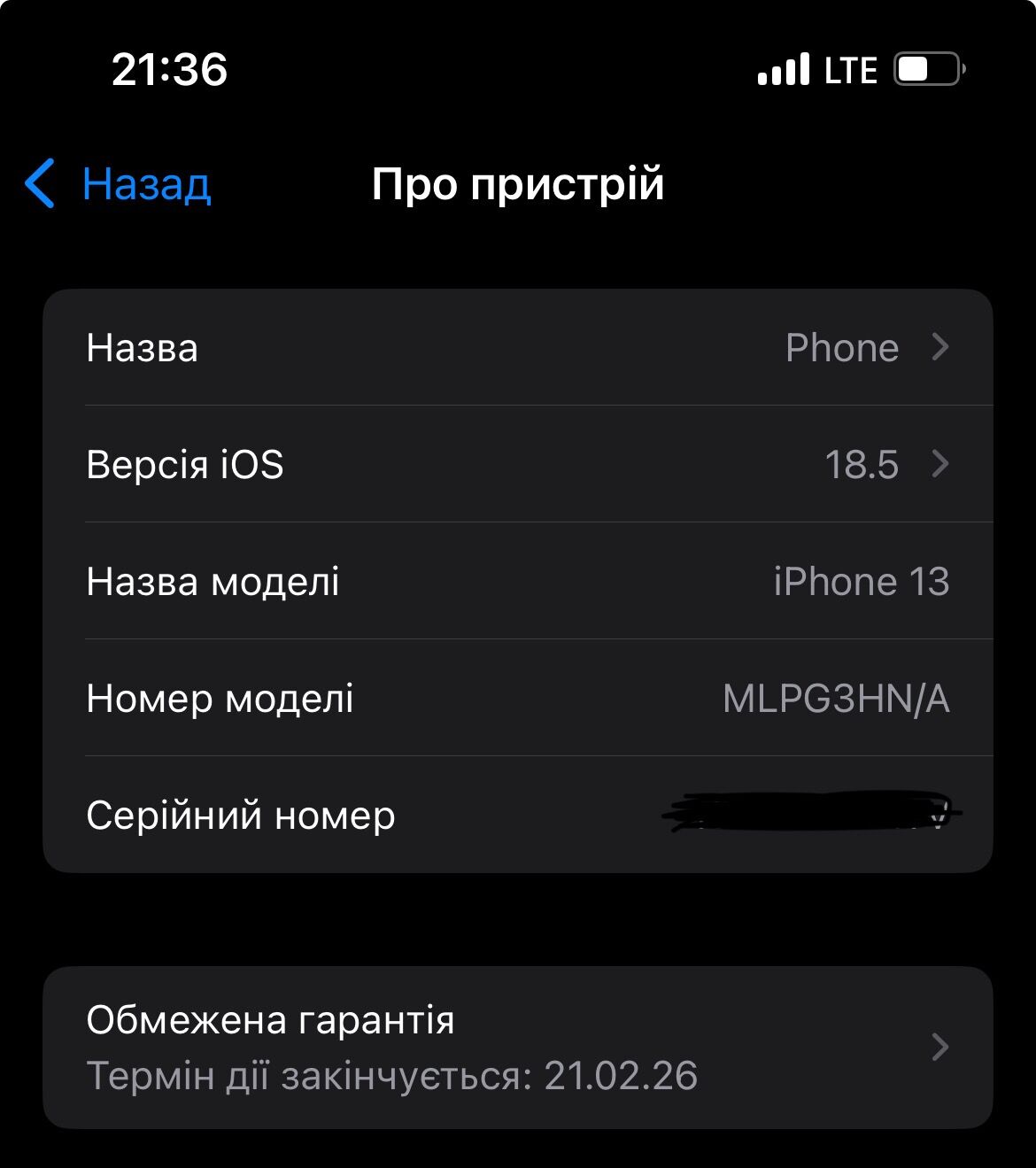Tap the LTE indicator in status bar
This screenshot has height=1168, width=1036.
coord(850,69)
